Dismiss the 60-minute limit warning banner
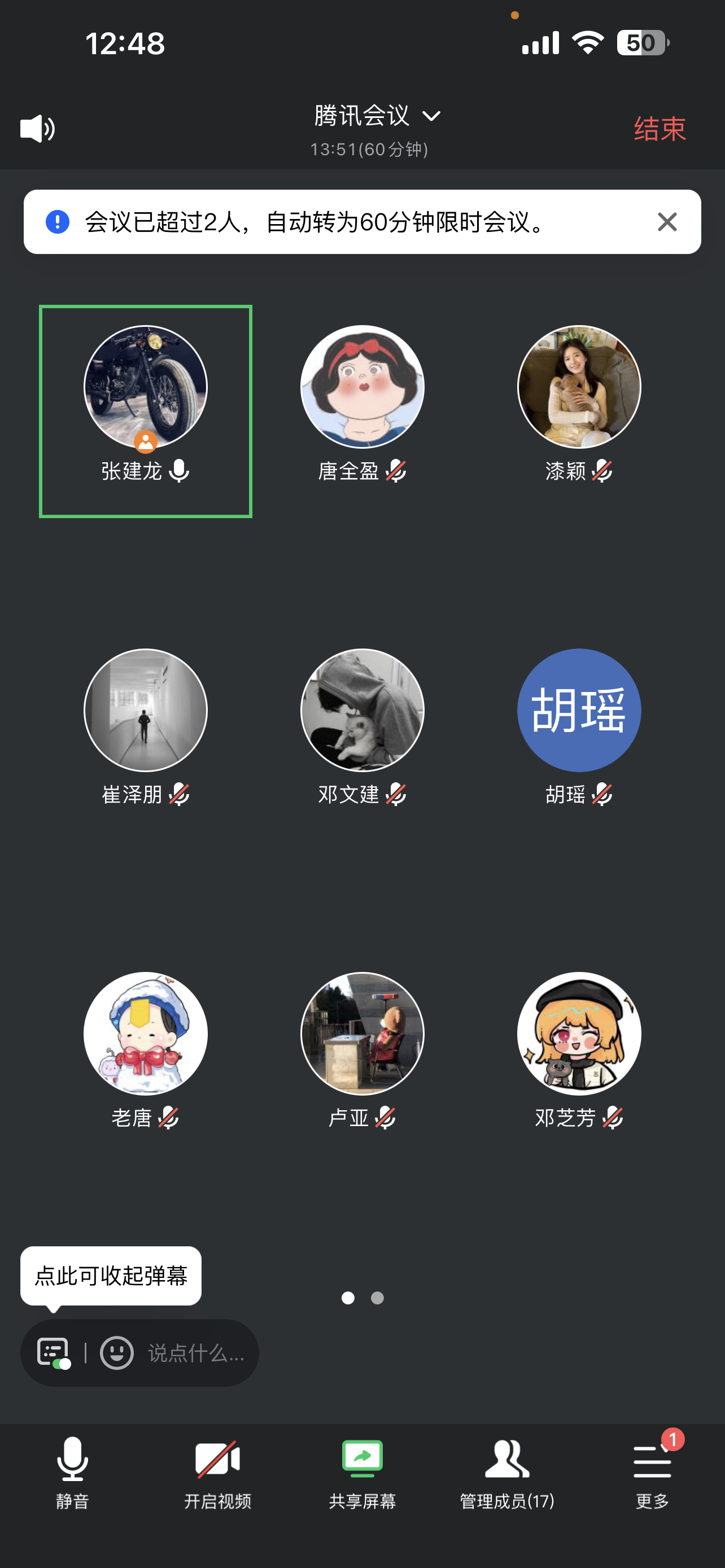This screenshot has width=725, height=1568. coord(667,222)
